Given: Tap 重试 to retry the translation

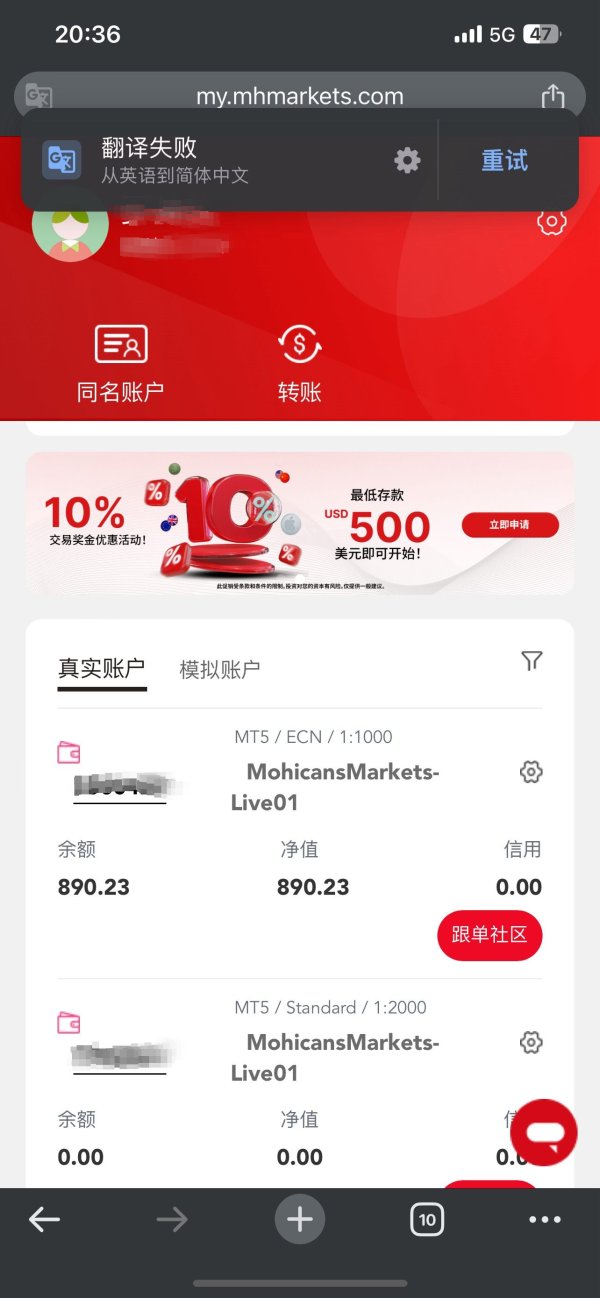Looking at the screenshot, I should click(504, 160).
